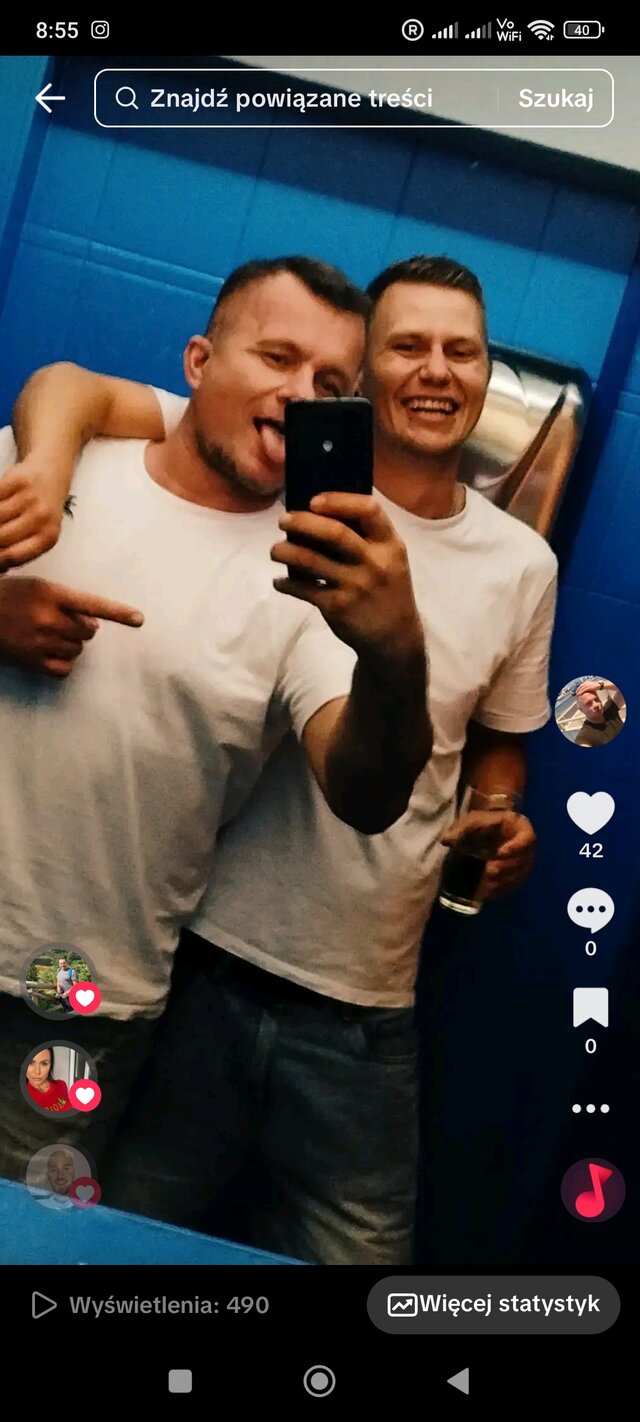Open Więcej statystyk analytics
Image resolution: width=640 pixels, height=1422 pixels.
pyautogui.click(x=494, y=1304)
